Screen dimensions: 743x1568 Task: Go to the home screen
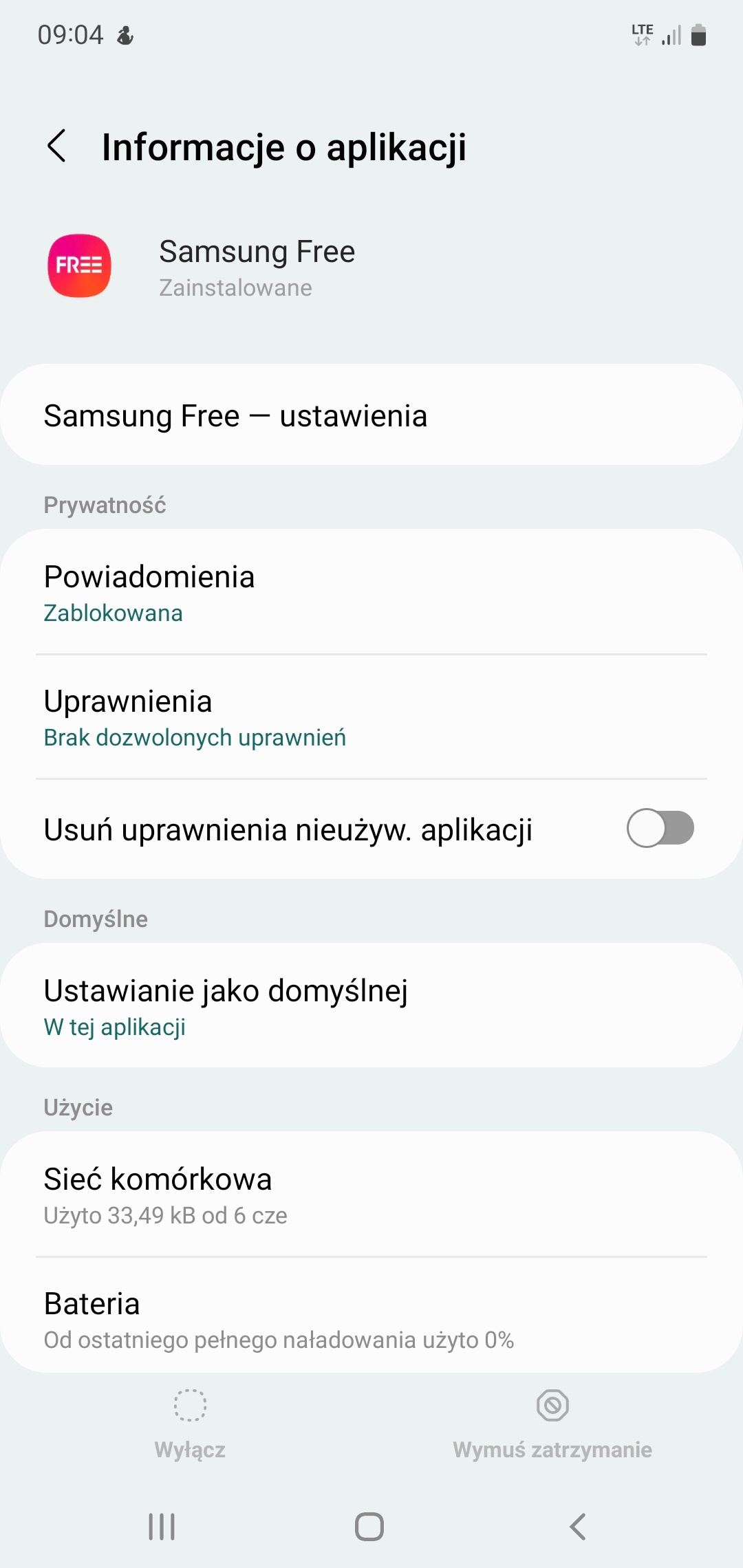369,1527
